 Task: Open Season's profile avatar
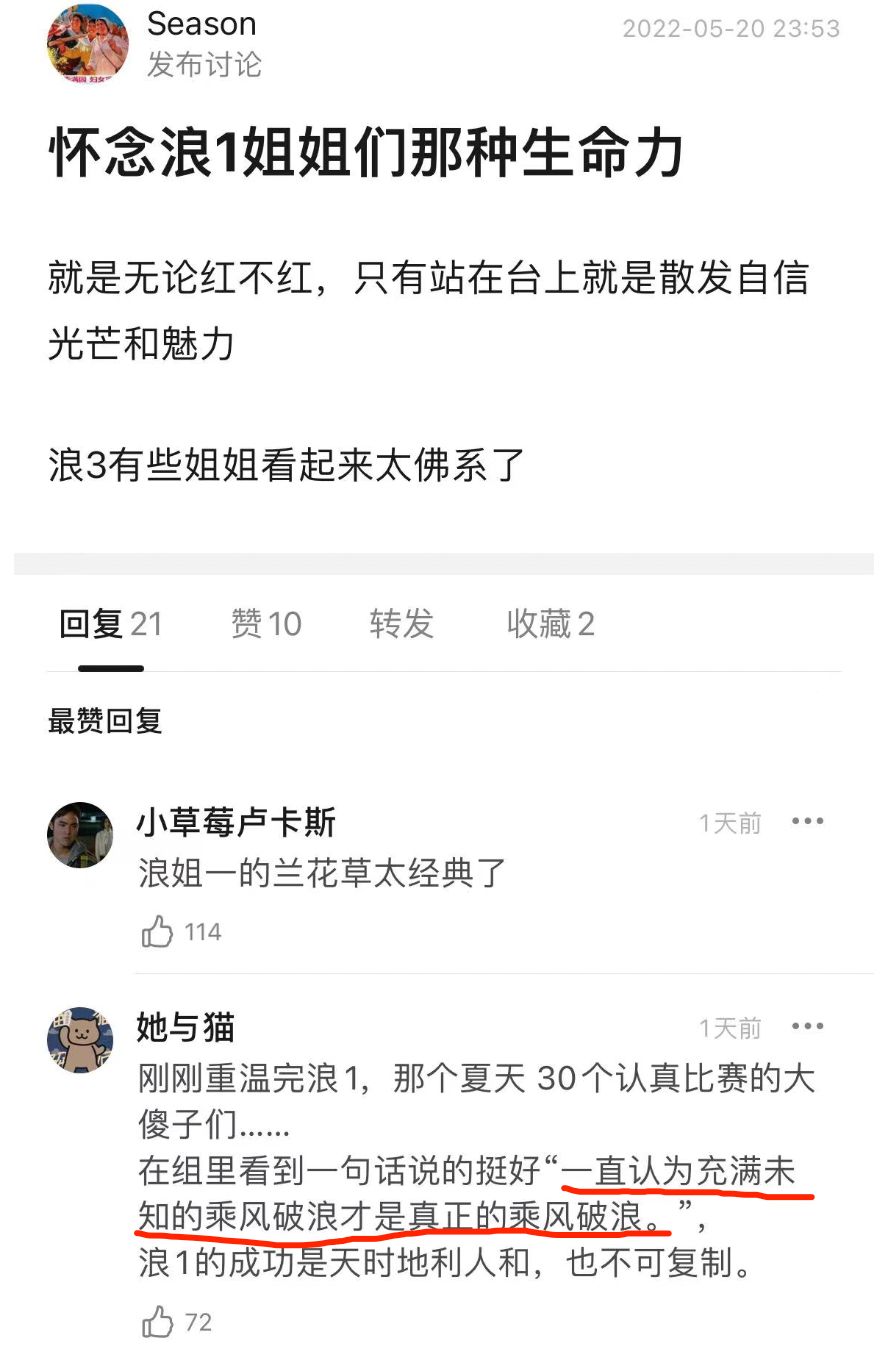(x=88, y=45)
